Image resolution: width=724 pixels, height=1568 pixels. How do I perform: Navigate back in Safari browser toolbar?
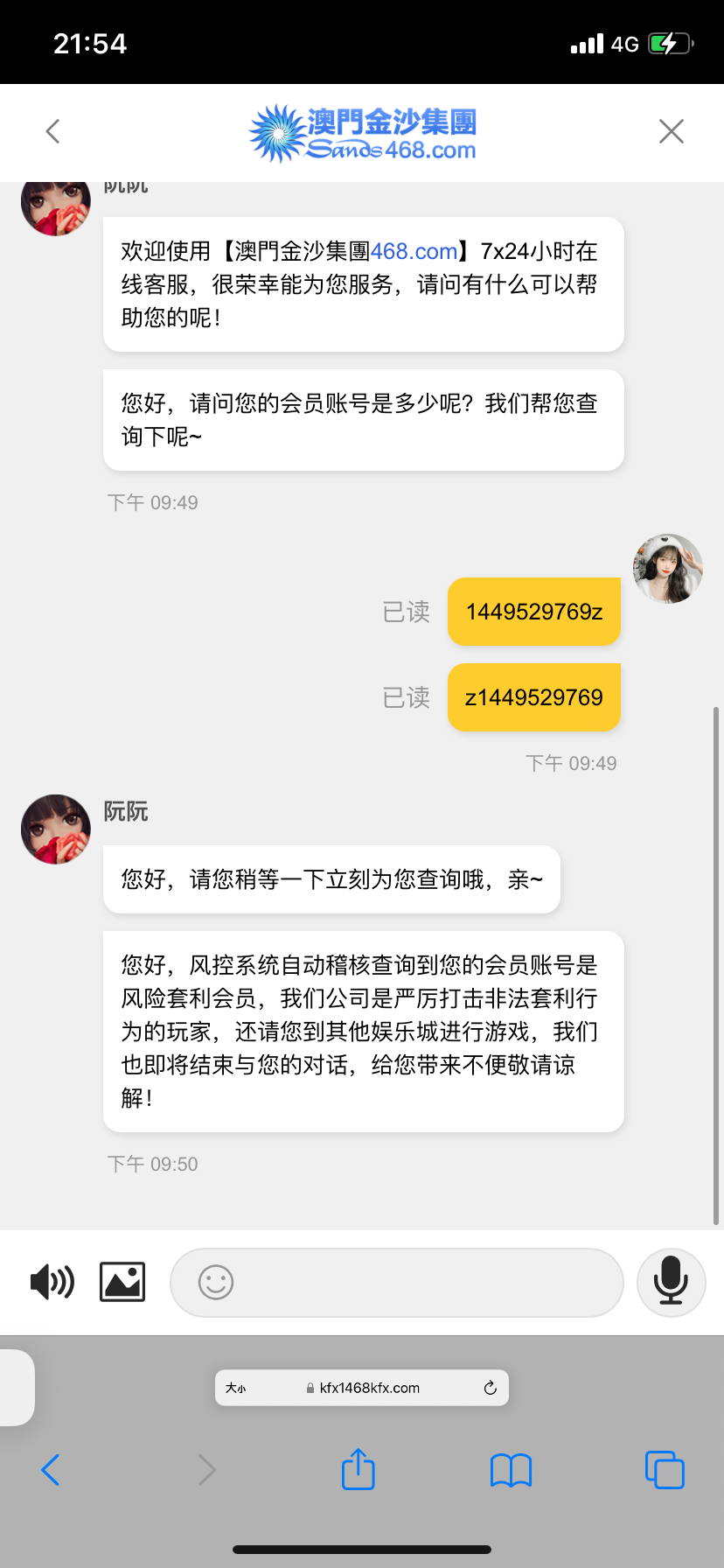[x=51, y=1470]
